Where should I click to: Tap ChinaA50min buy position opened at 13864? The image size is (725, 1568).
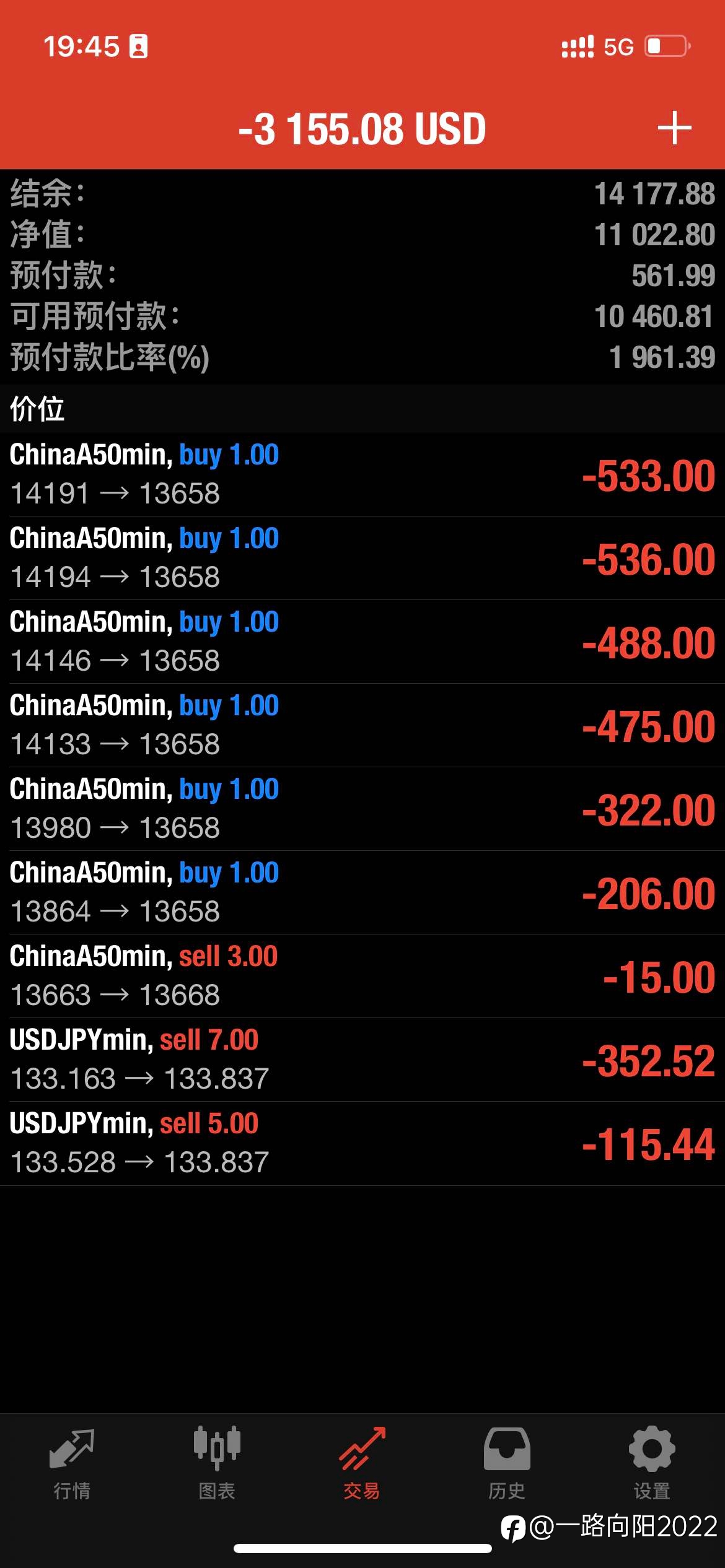click(x=362, y=892)
